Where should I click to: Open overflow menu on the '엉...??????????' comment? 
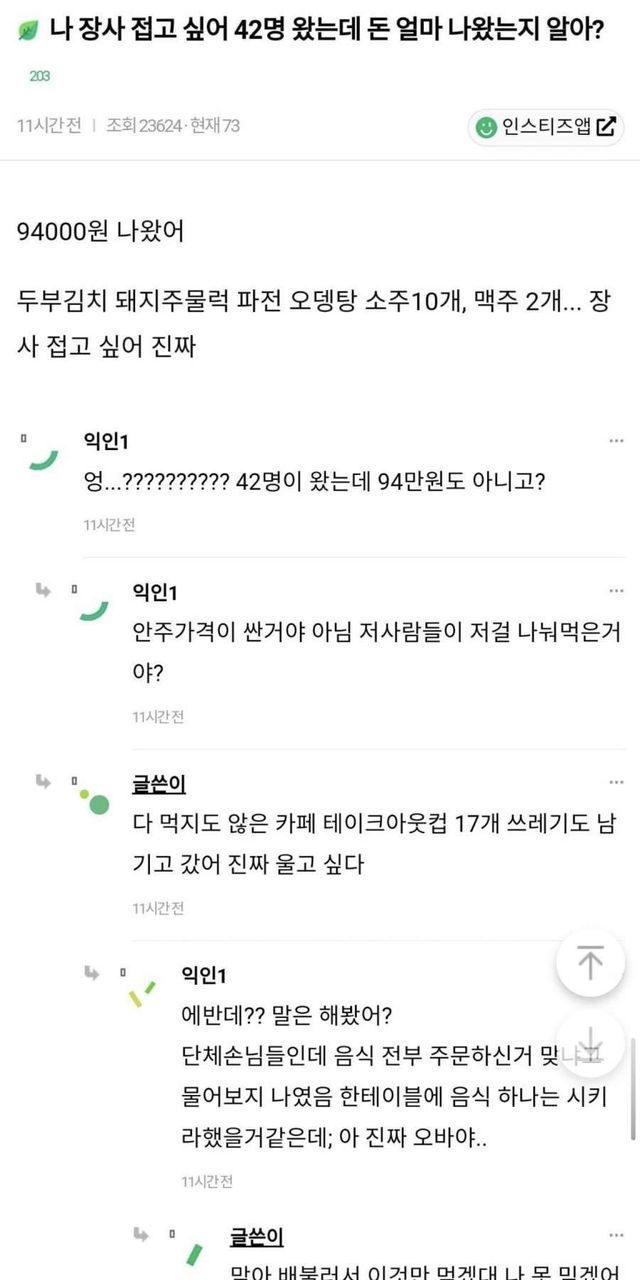coord(617,440)
